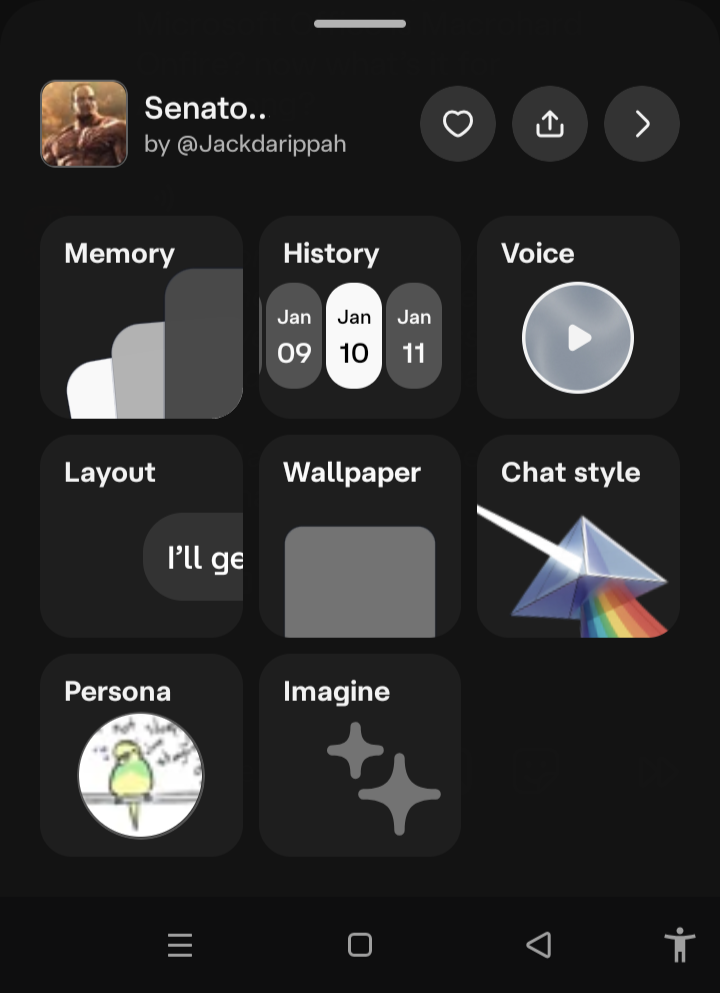Like the Senato.. character with the heart icon

coord(457,124)
